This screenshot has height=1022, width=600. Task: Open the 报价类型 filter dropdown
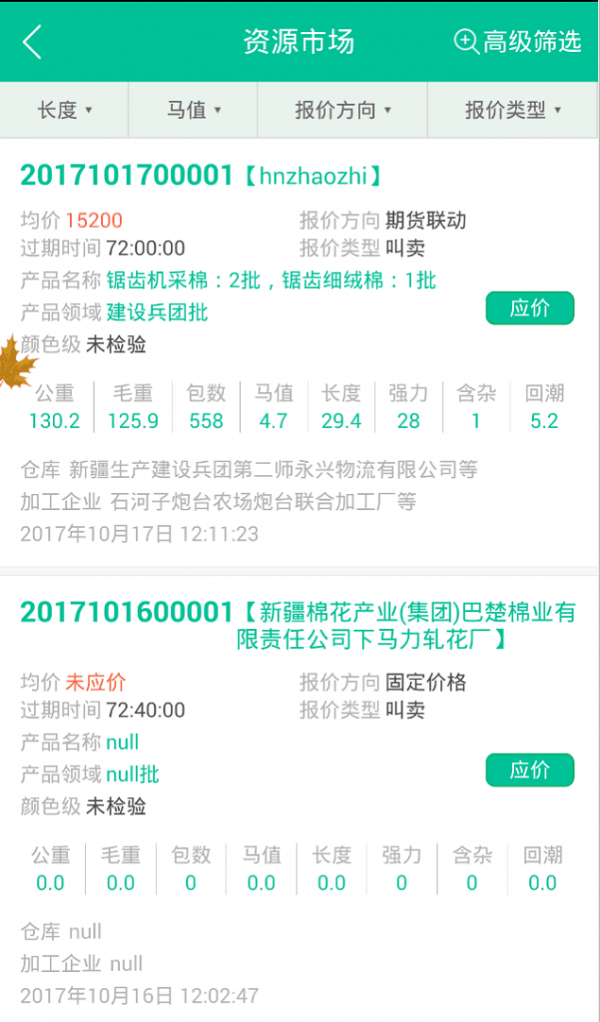tap(513, 110)
